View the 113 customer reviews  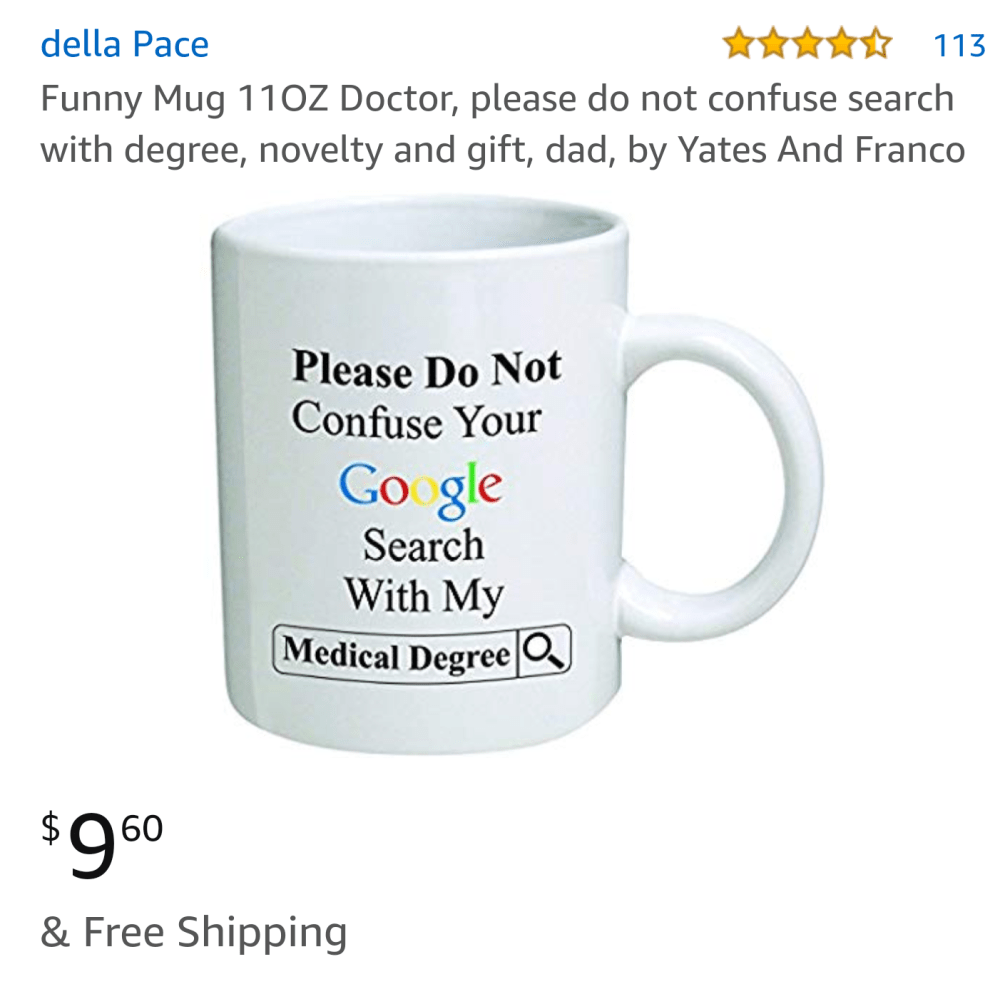click(958, 45)
